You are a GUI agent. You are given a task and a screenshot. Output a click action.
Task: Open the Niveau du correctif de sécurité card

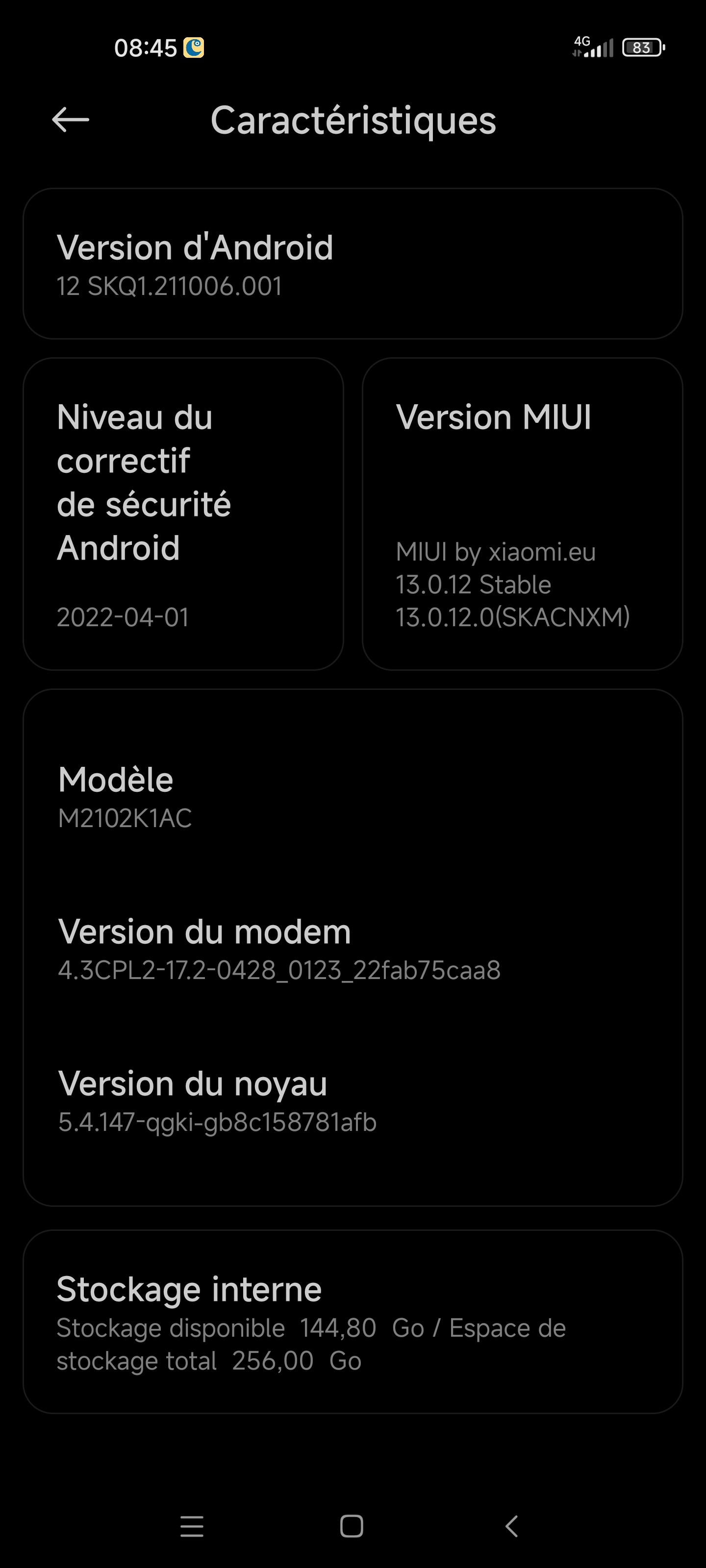tap(183, 514)
